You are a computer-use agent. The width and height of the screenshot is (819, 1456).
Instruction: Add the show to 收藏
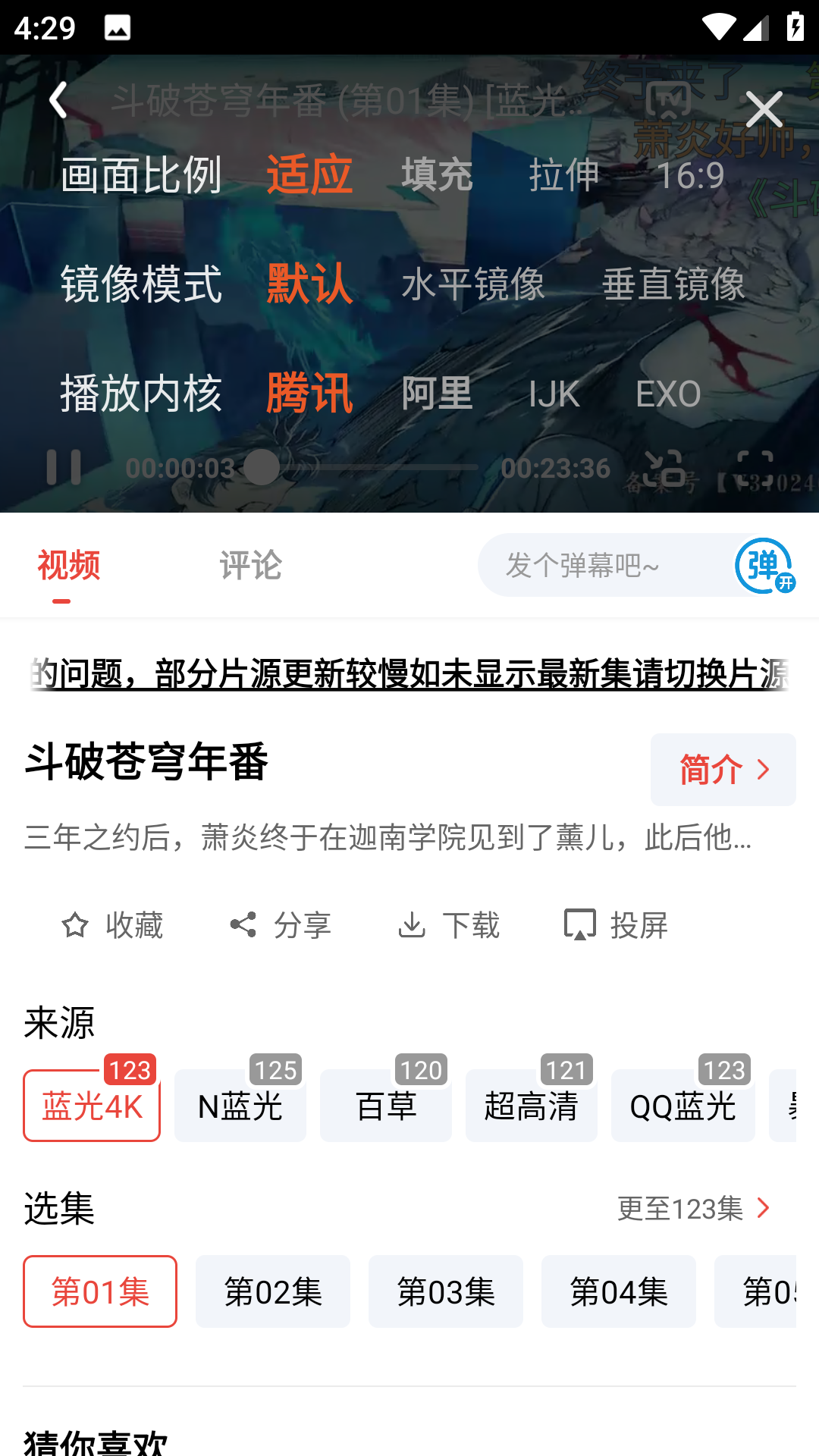pyautogui.click(x=112, y=925)
